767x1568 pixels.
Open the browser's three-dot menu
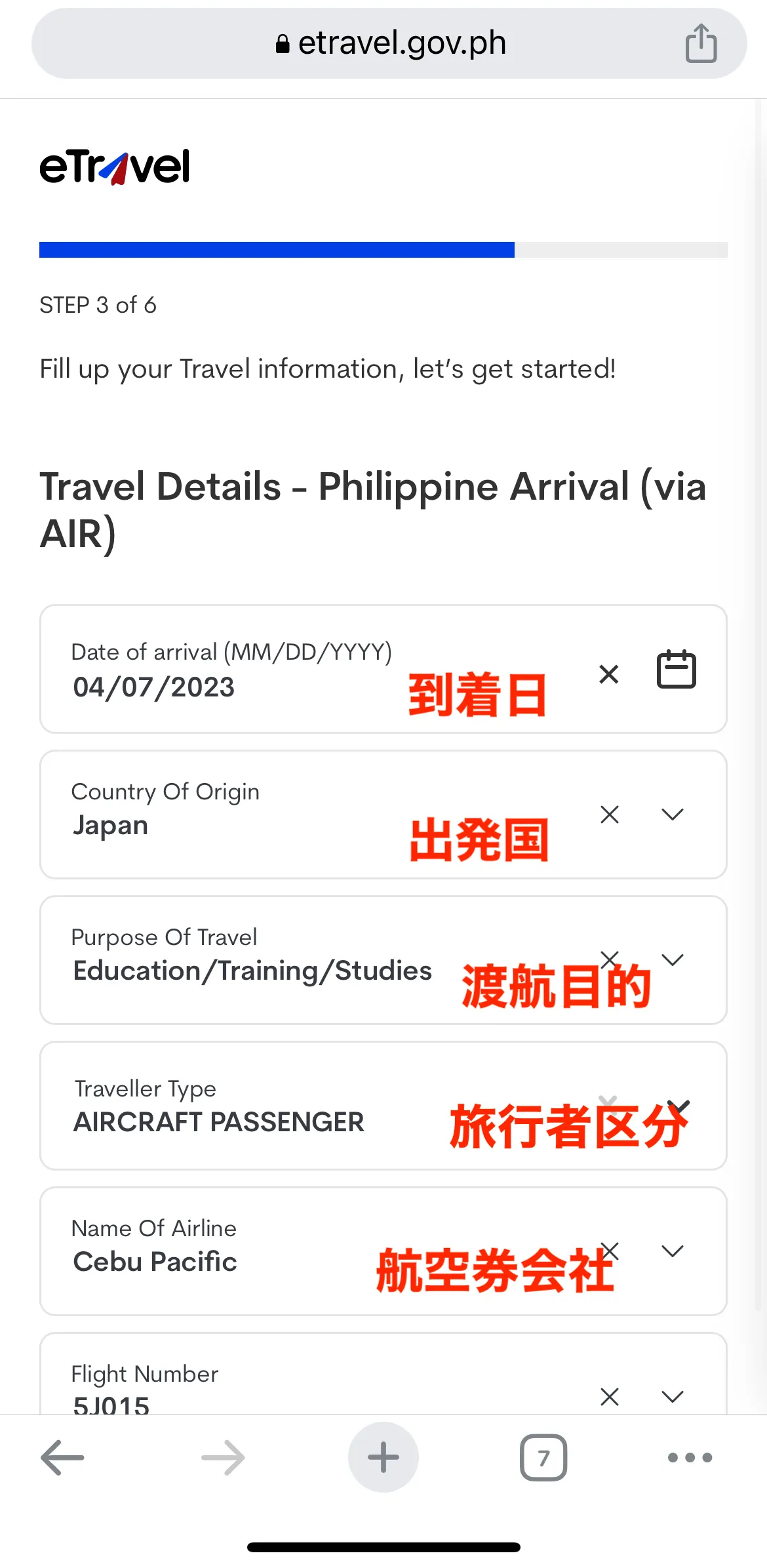690,1457
